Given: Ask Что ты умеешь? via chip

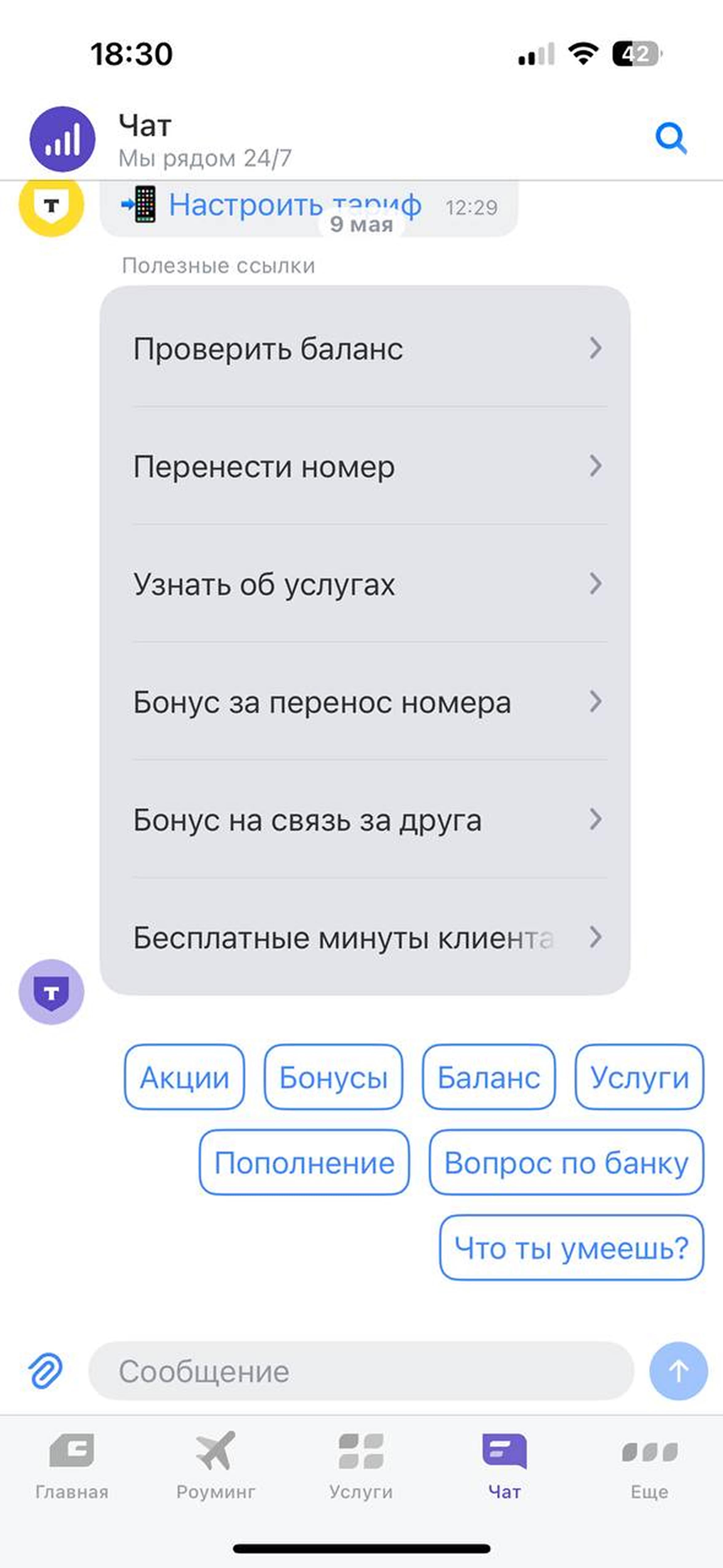Looking at the screenshot, I should coord(571,1248).
